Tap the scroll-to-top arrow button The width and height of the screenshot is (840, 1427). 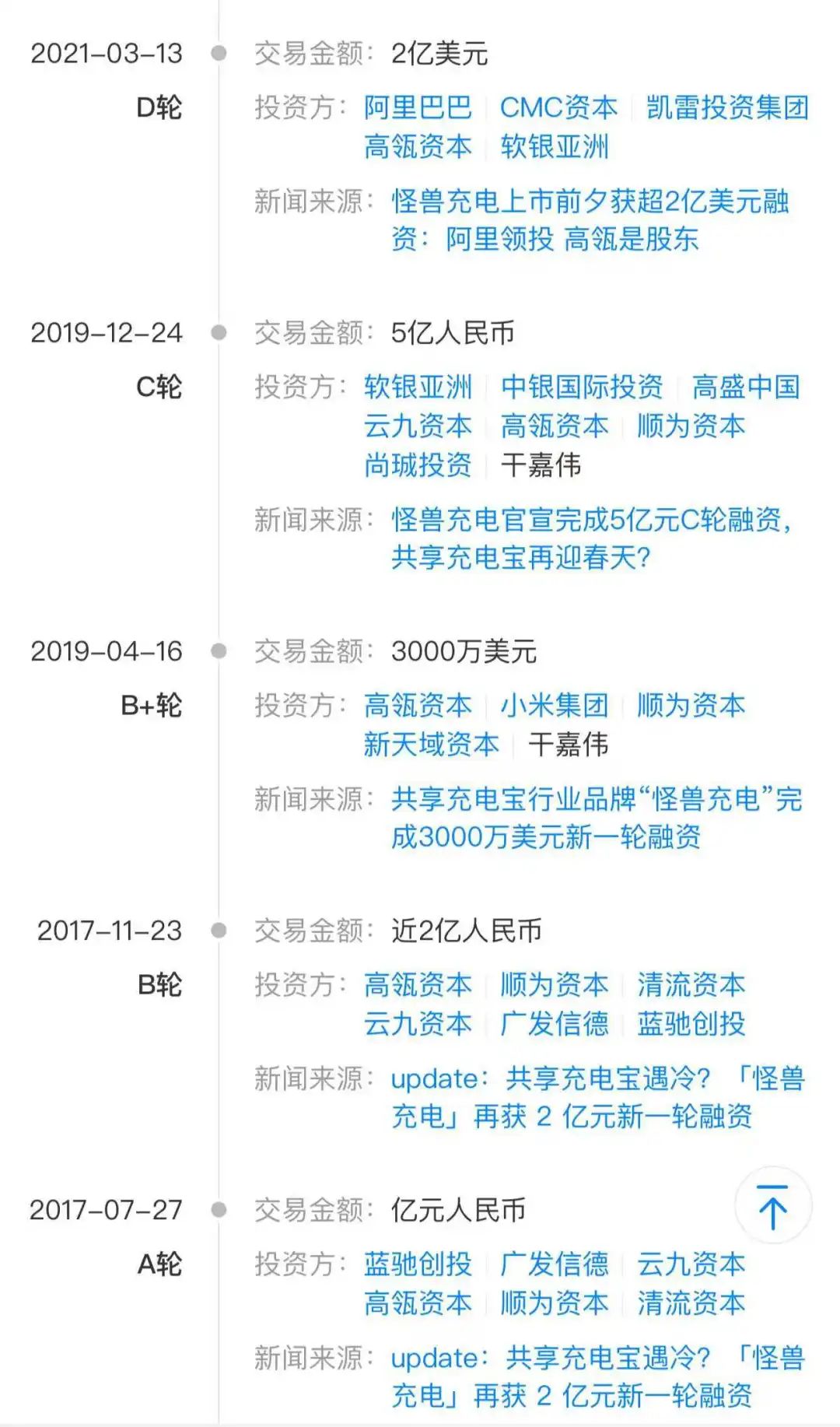tap(772, 1207)
